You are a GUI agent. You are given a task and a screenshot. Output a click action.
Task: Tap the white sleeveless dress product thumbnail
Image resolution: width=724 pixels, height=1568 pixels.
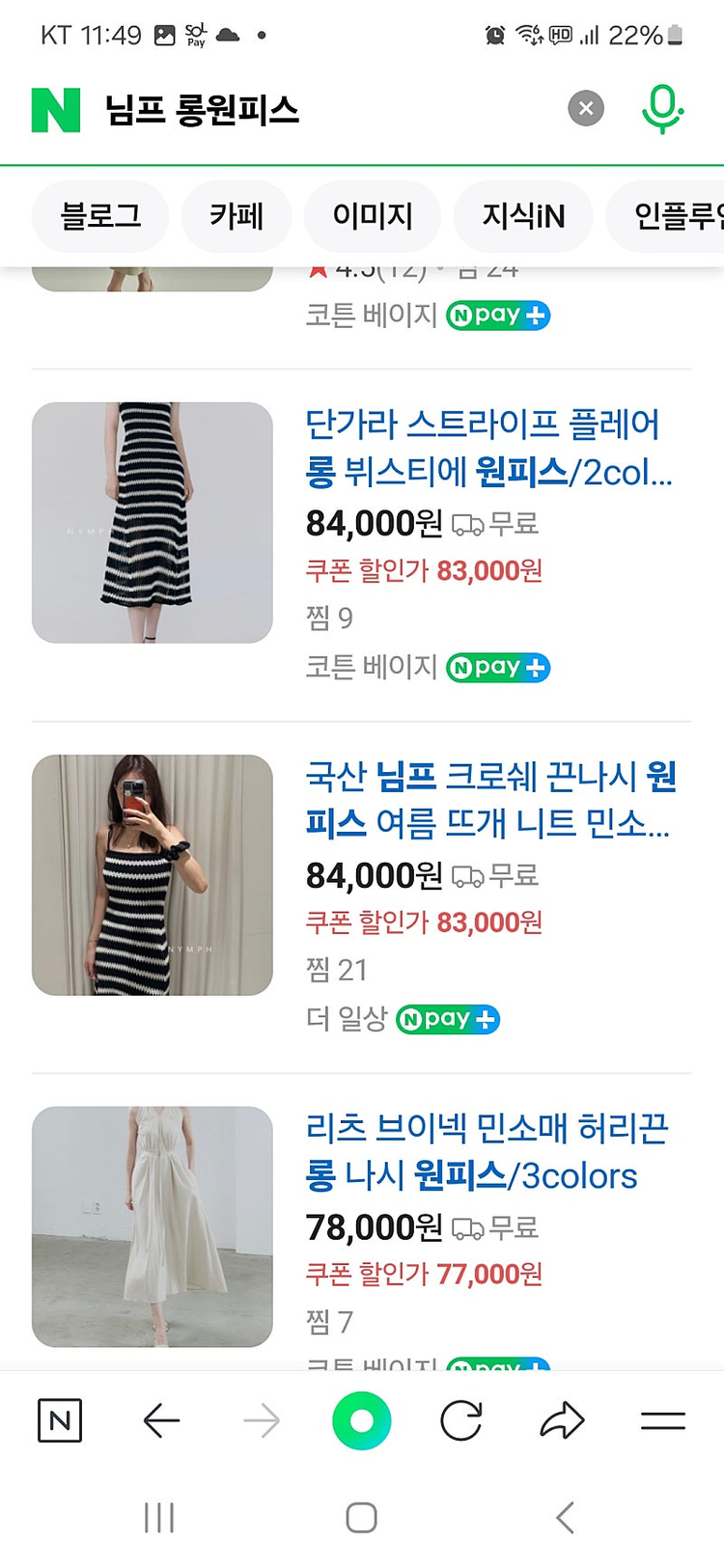coord(152,1226)
